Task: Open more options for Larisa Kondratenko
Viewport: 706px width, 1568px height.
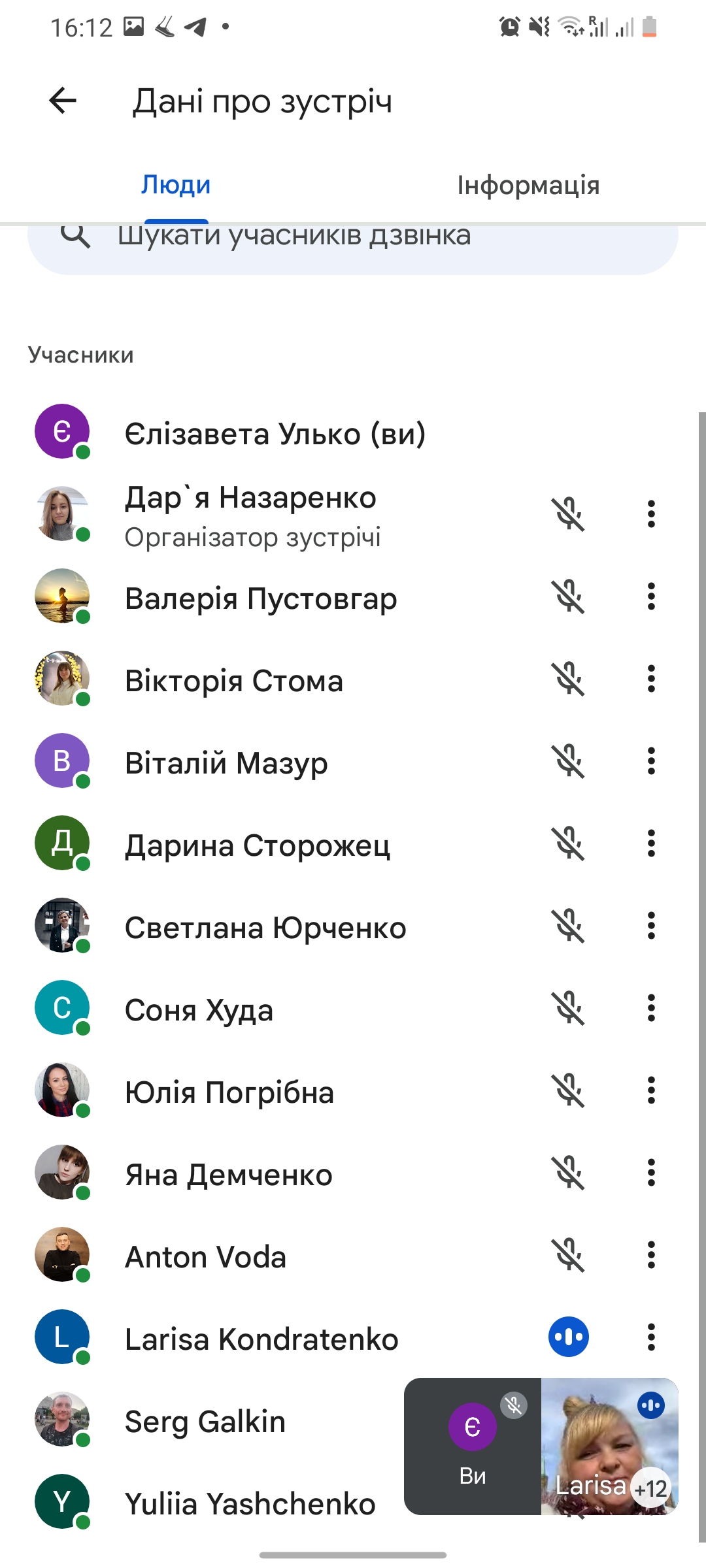Action: coord(651,1337)
